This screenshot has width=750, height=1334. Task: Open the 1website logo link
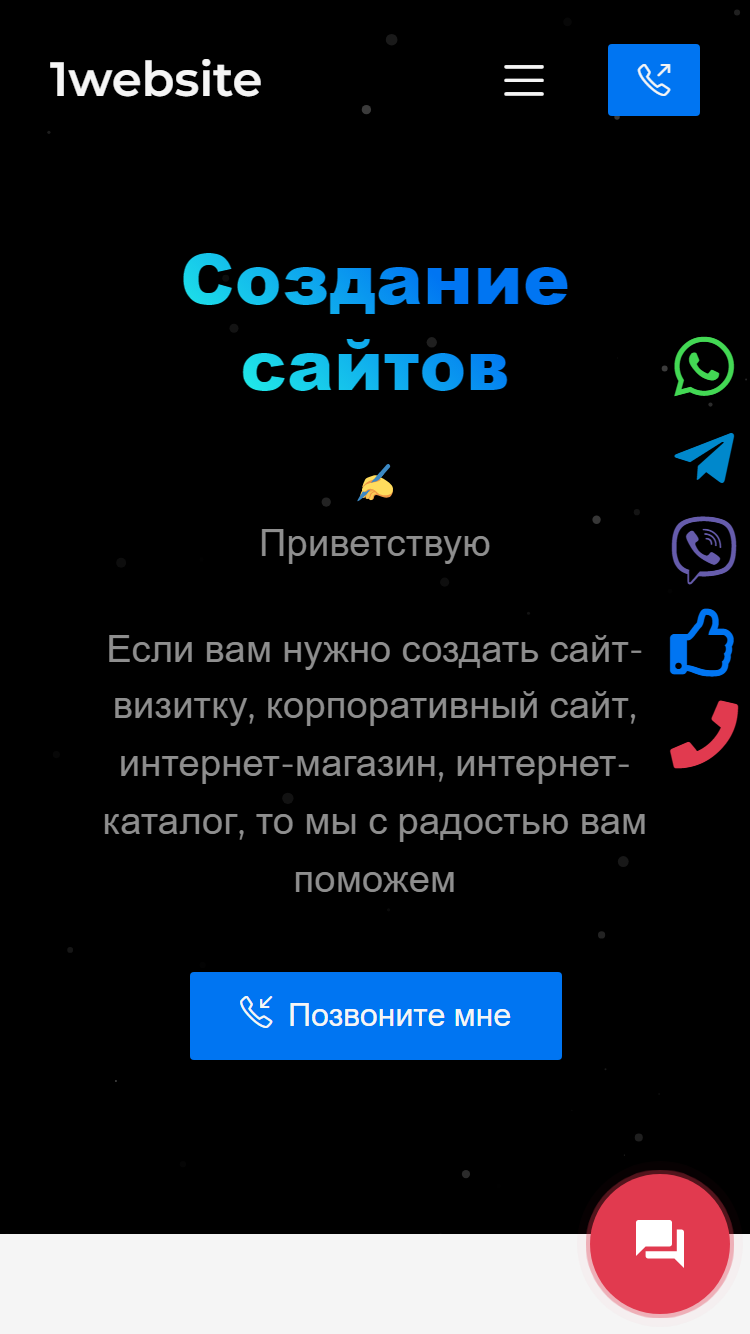[156, 79]
